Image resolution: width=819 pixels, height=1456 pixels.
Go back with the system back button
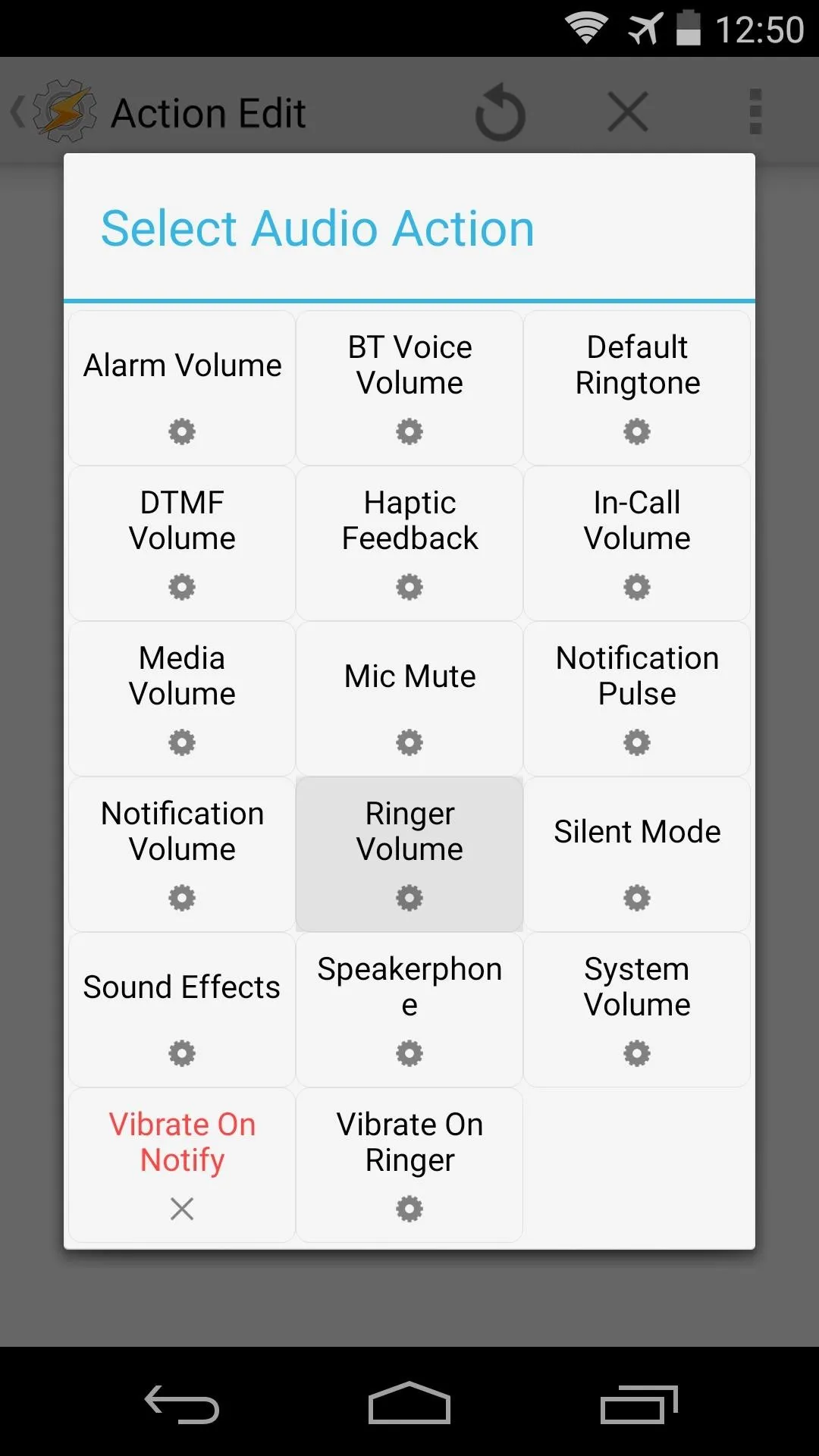point(182,1404)
